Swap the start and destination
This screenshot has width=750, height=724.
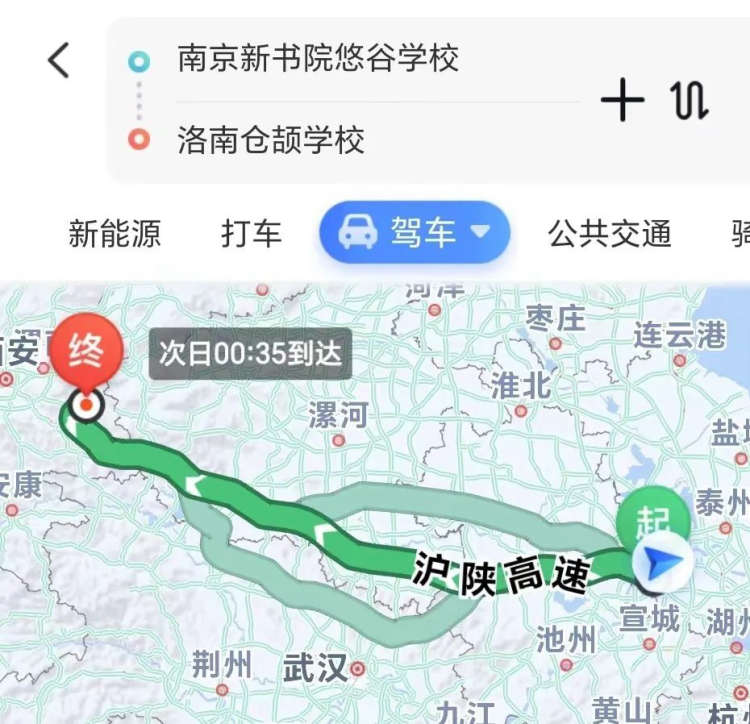point(690,100)
